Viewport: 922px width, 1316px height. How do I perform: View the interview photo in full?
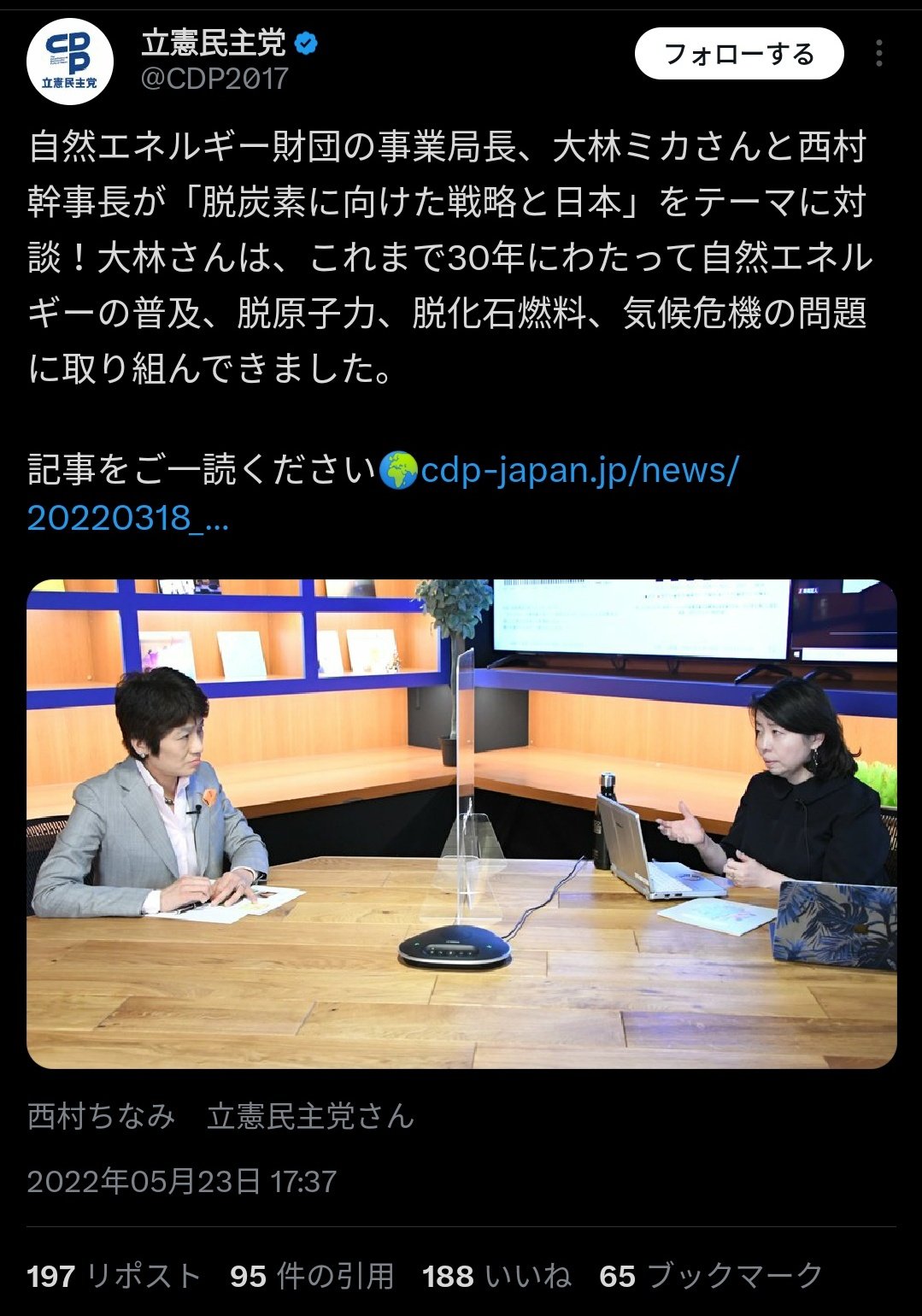(461, 824)
